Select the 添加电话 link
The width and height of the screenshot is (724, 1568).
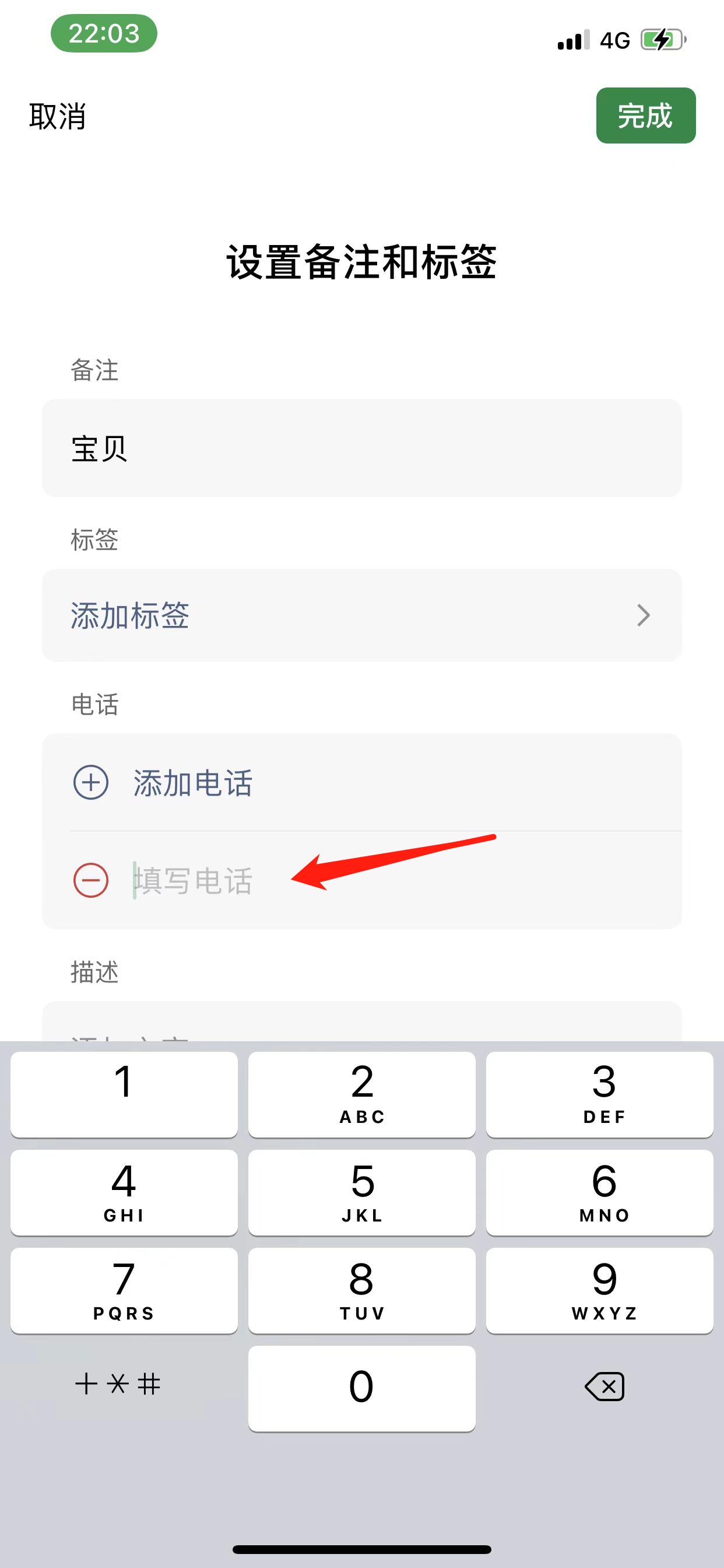(192, 784)
